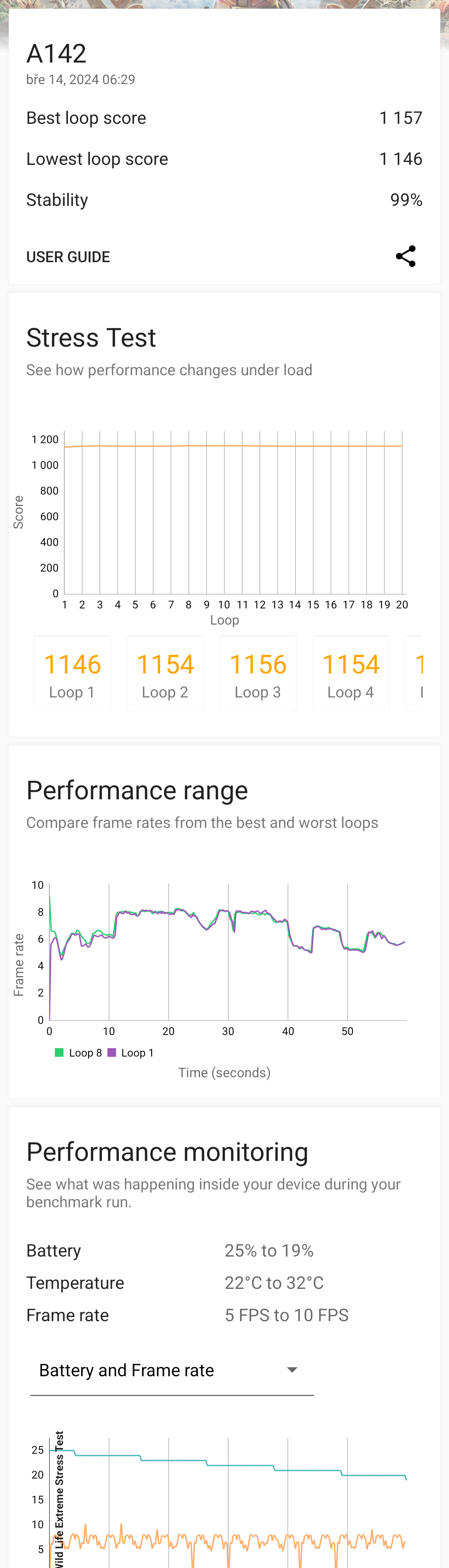Select the Loop 1 score card

pos(72,674)
